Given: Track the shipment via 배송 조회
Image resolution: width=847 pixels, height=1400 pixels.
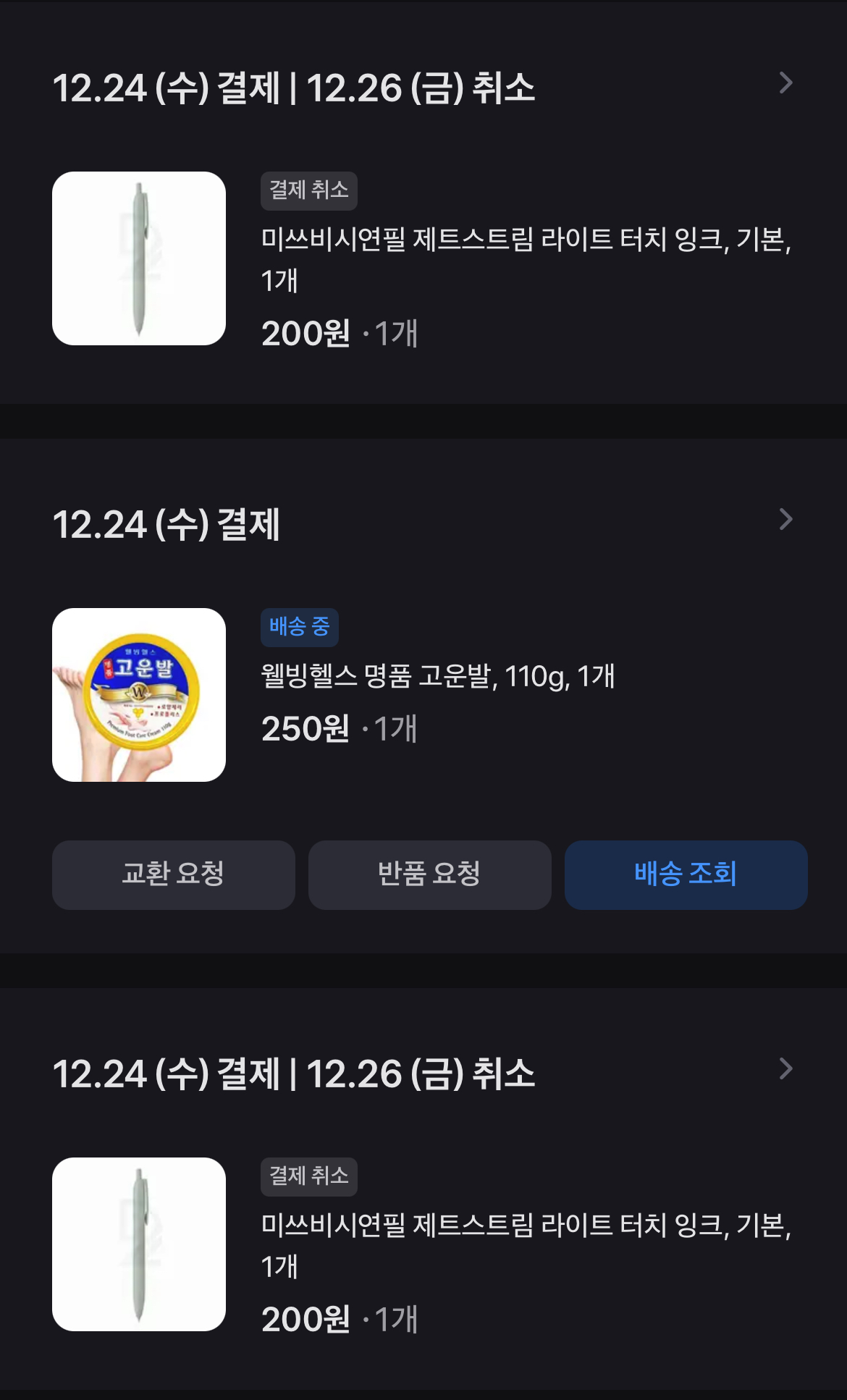Looking at the screenshot, I should (686, 874).
